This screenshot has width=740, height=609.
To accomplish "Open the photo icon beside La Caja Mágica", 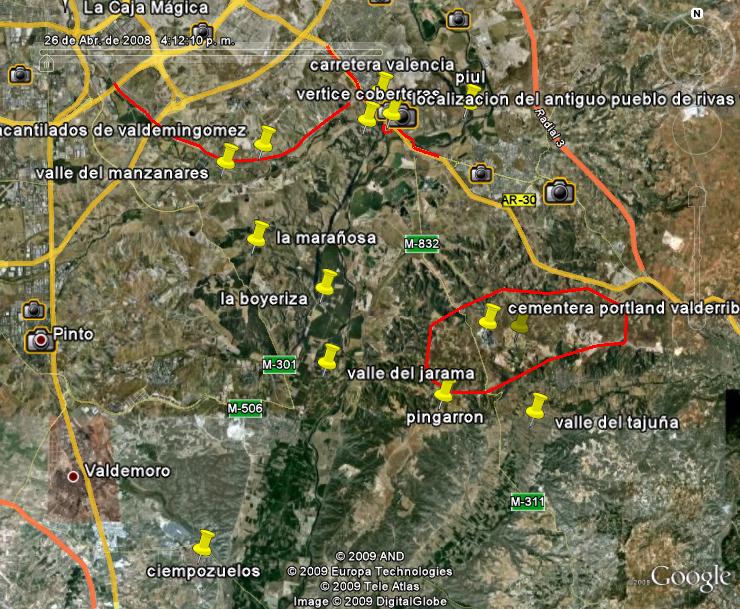I will click(202, 32).
